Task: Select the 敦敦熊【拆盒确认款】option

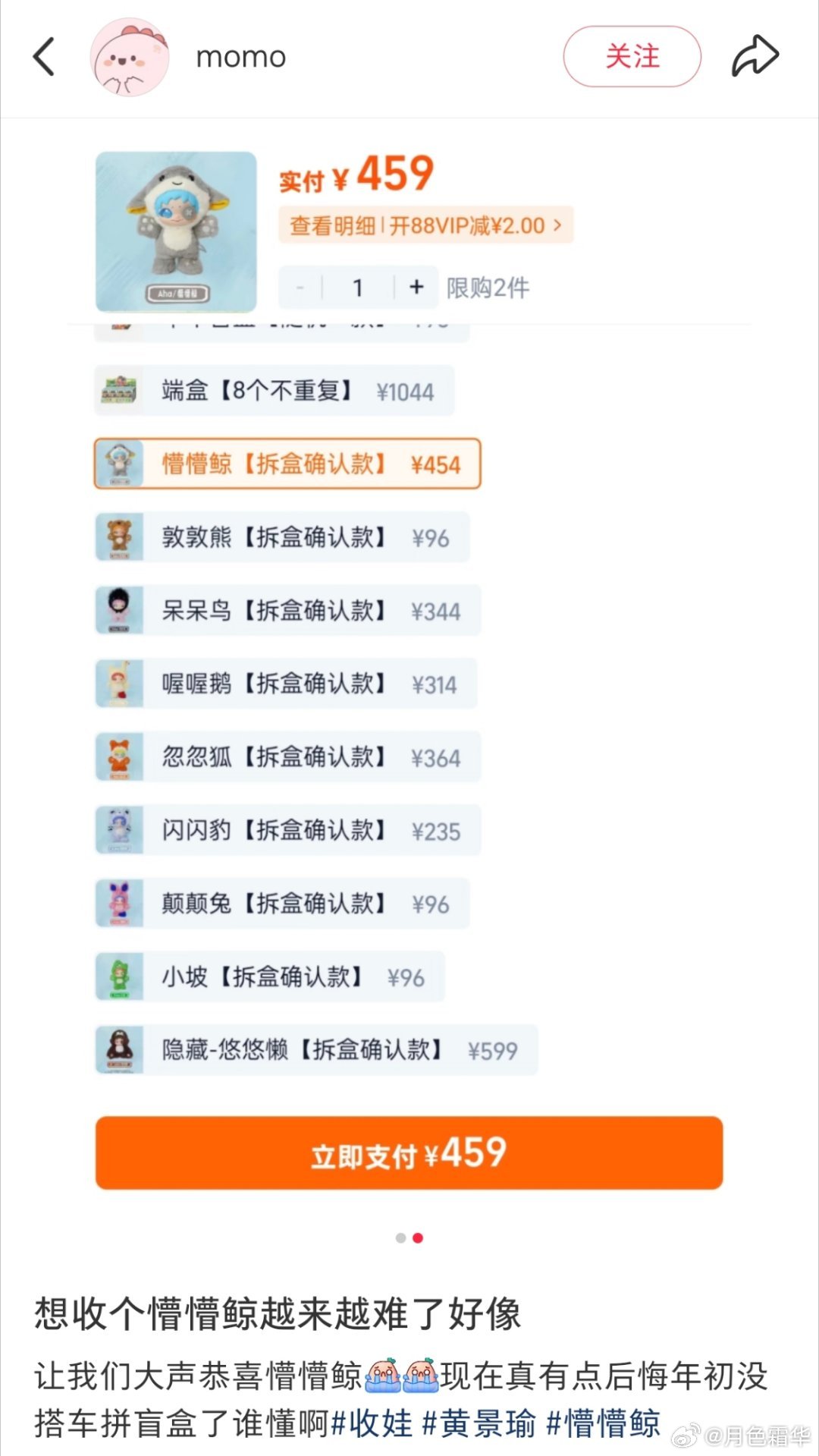Action: click(x=281, y=537)
